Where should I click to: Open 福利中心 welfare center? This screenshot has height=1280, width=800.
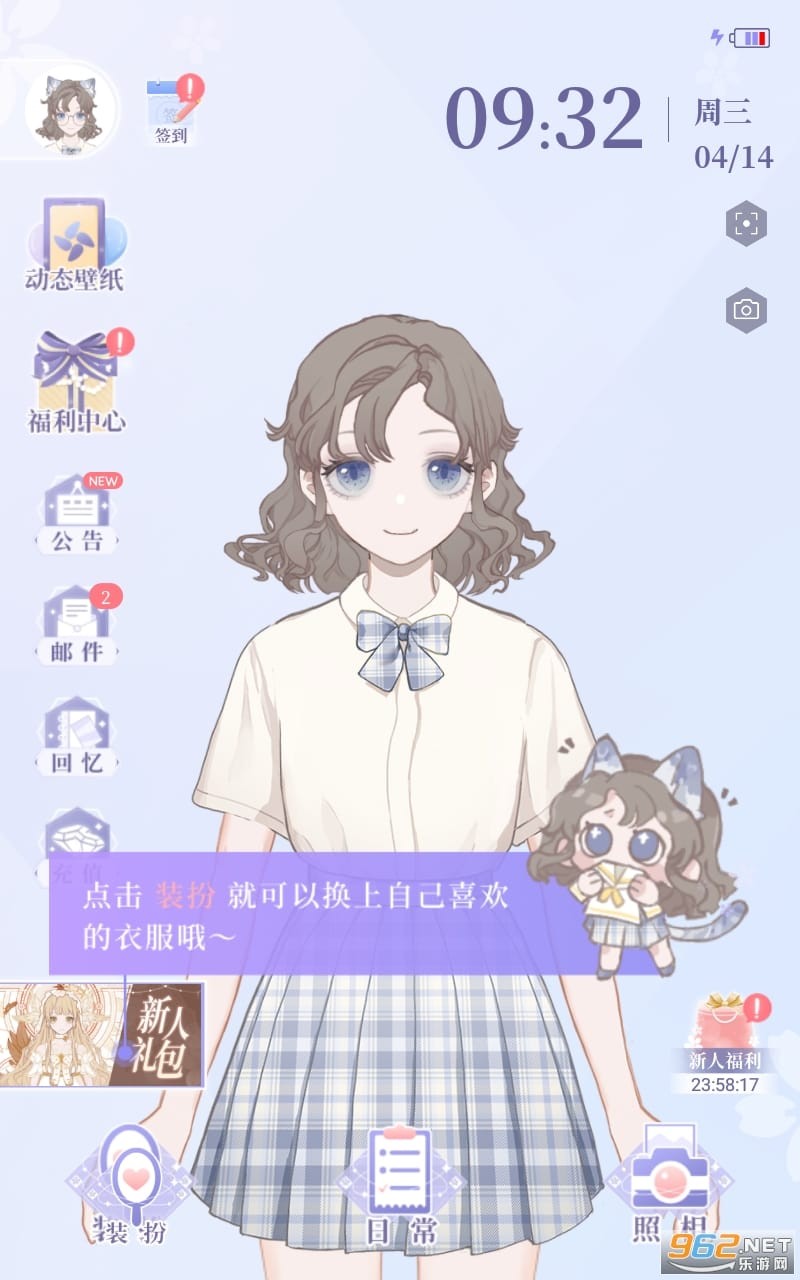point(77,383)
